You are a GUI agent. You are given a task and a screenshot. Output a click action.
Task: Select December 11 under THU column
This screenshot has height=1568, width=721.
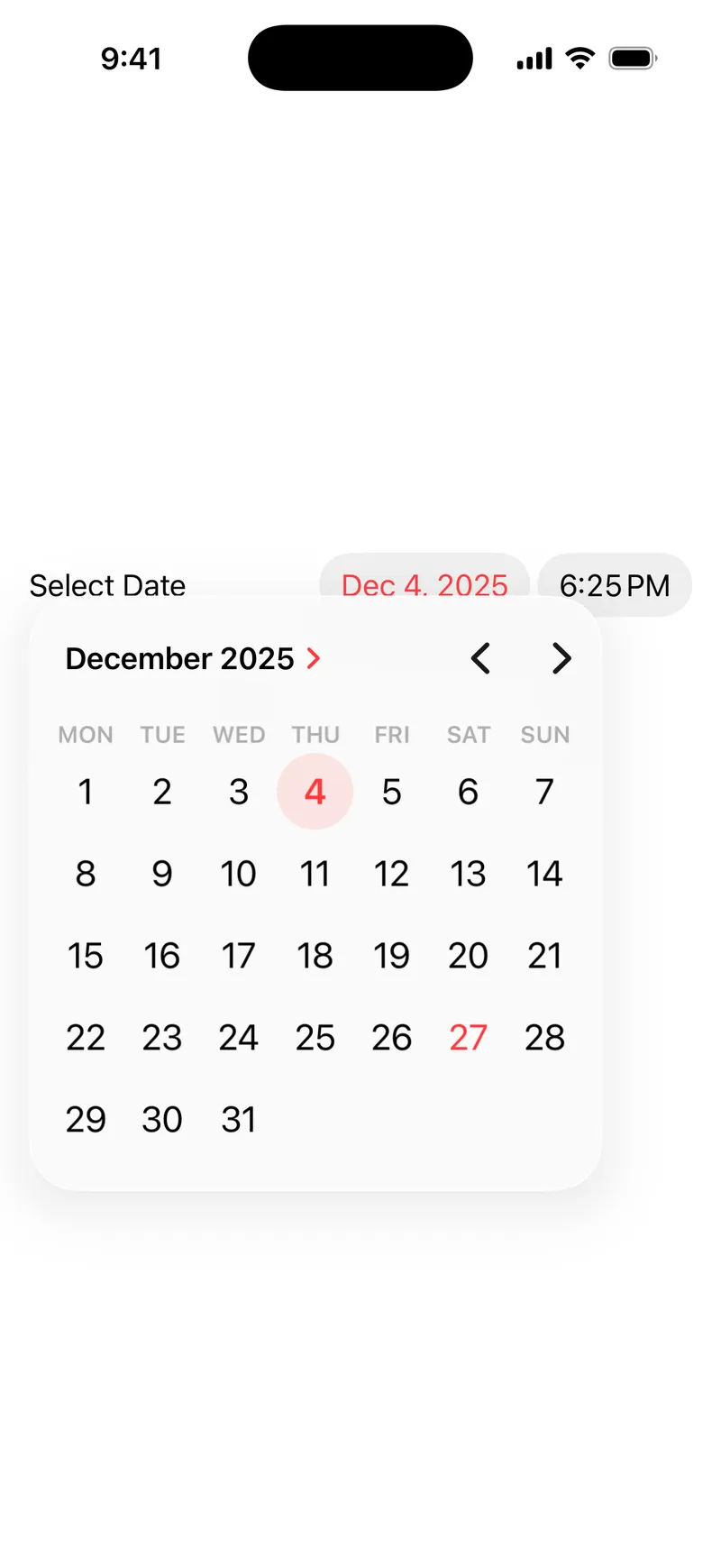(315, 873)
